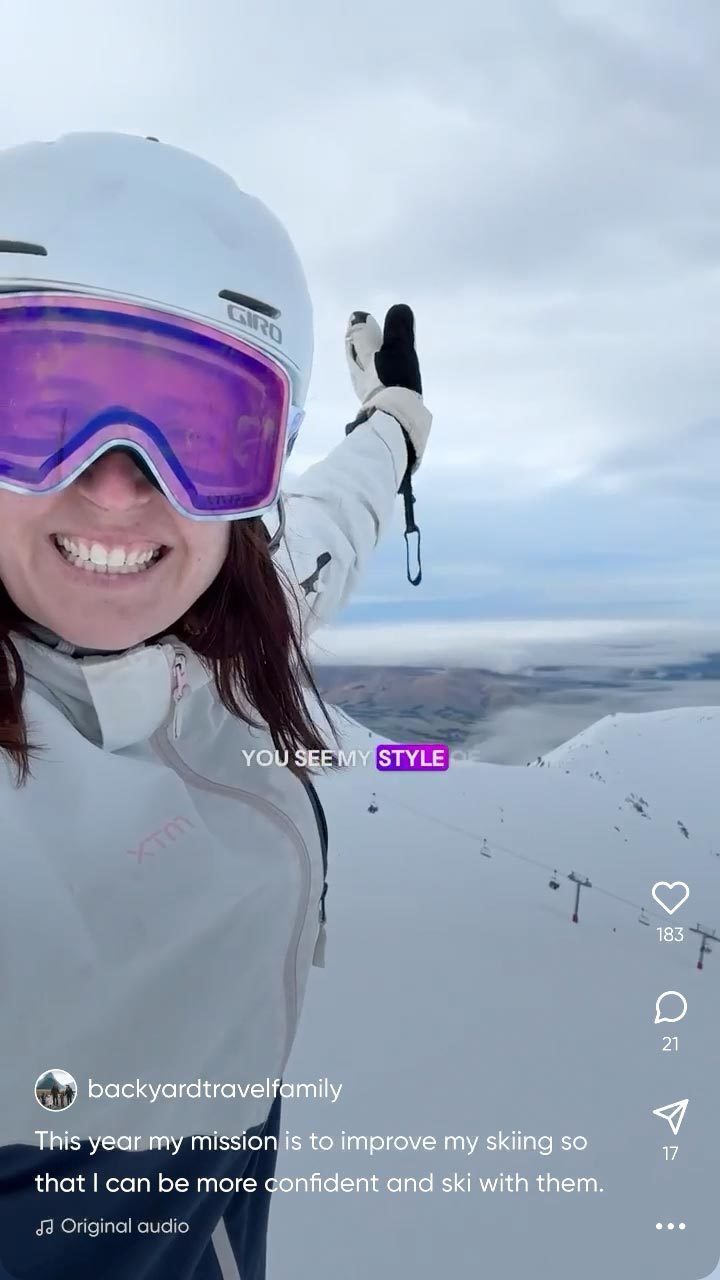
Task: Open the Original audio track
Action: (x=112, y=1226)
